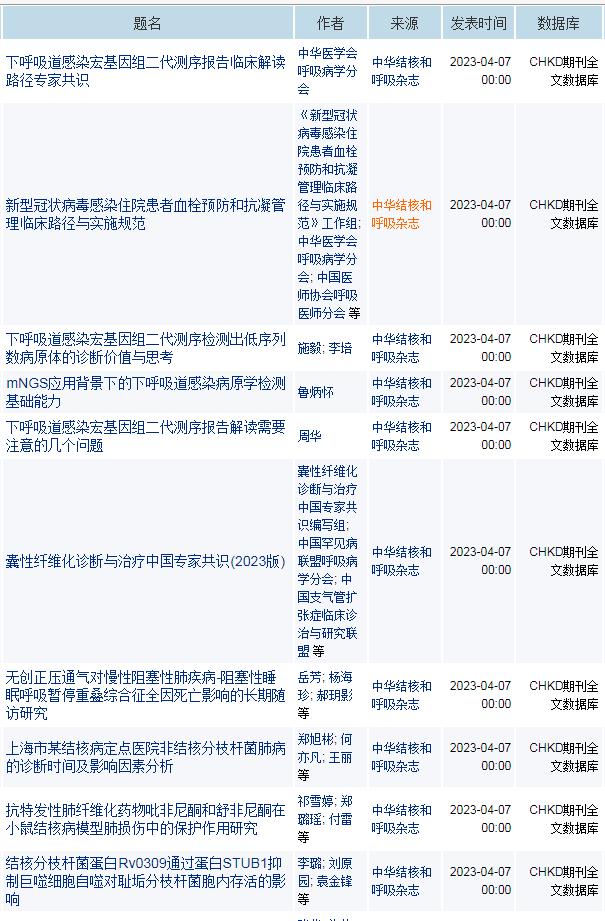Open article on 结核分枝杆菌蛋白Rv0309
605x921 pixels.
click(145, 881)
